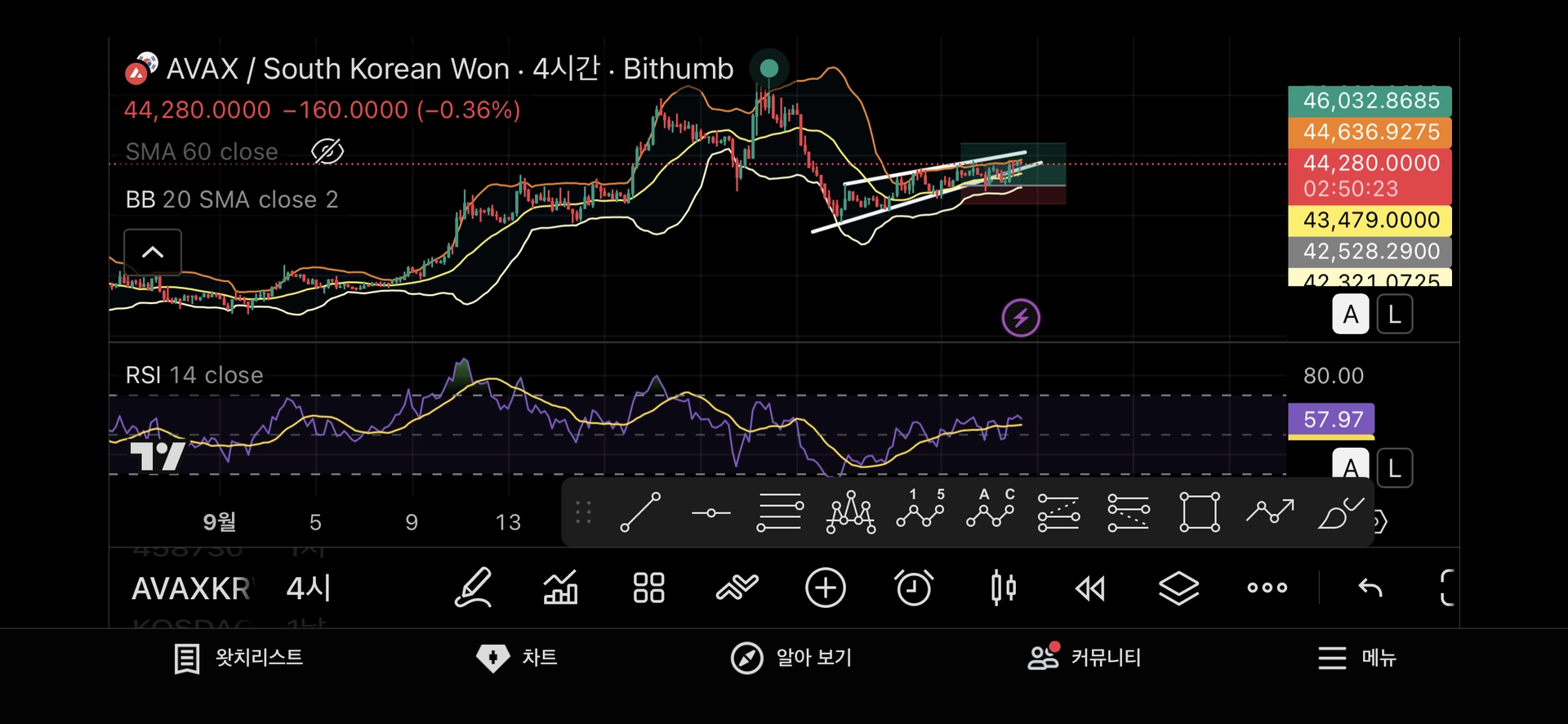Start bar replay with the rewind icon
This screenshot has height=724, width=1568.
(x=1090, y=588)
